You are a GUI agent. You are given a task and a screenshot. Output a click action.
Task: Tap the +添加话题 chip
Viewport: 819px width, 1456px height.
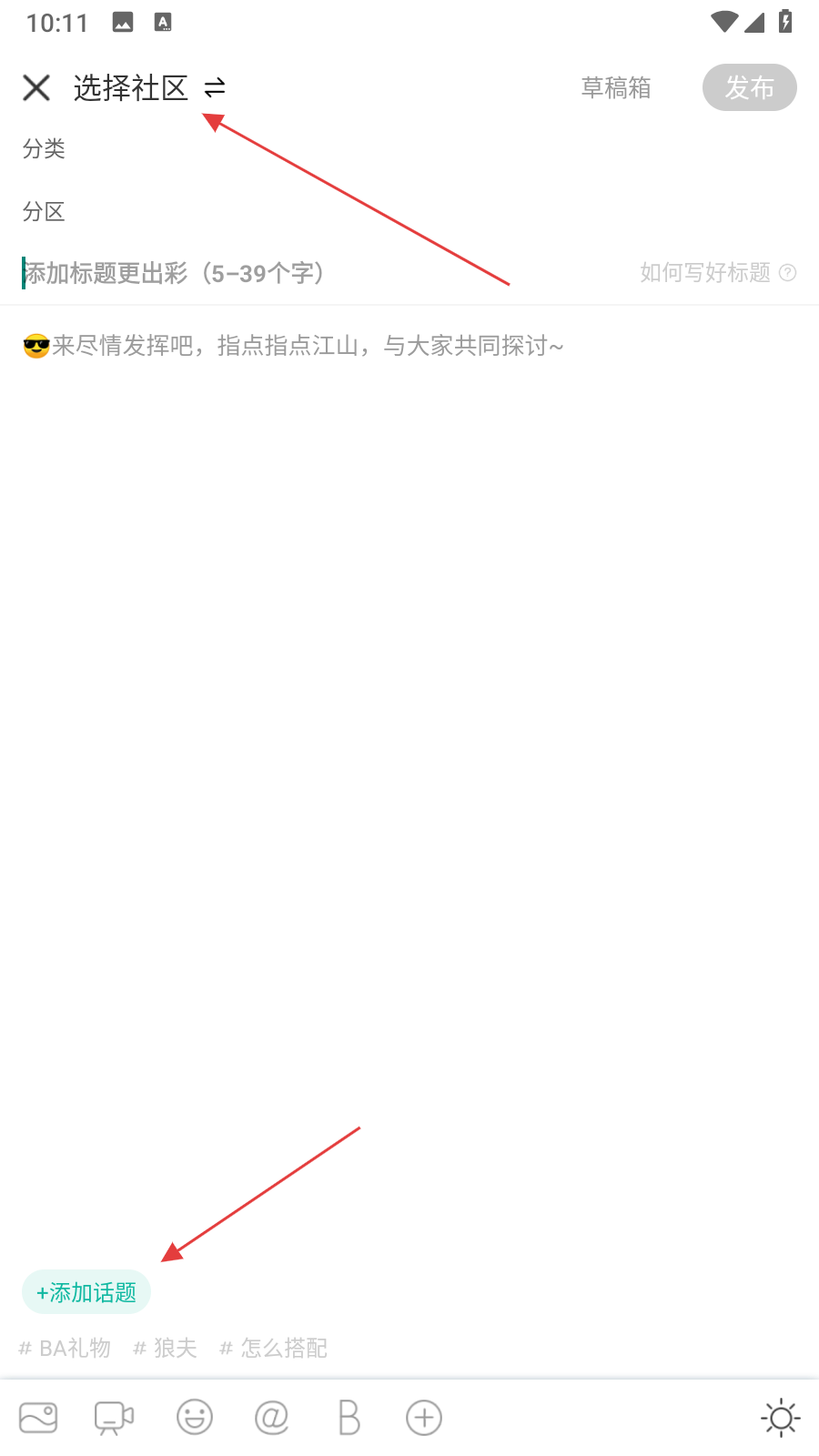point(86,1292)
